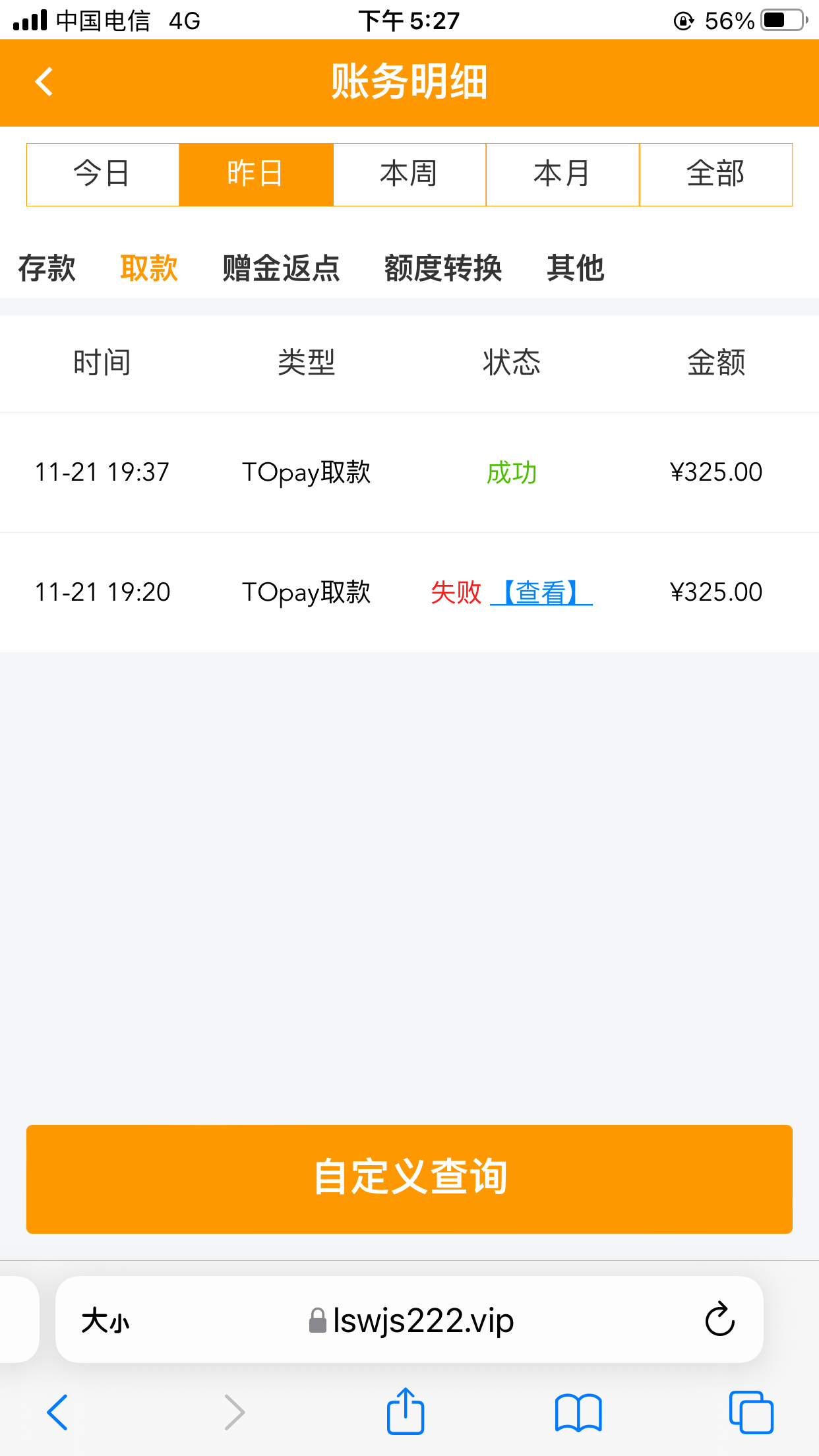Select the 昨日 date filter
Viewport: 819px width, 1456px height.
256,174
